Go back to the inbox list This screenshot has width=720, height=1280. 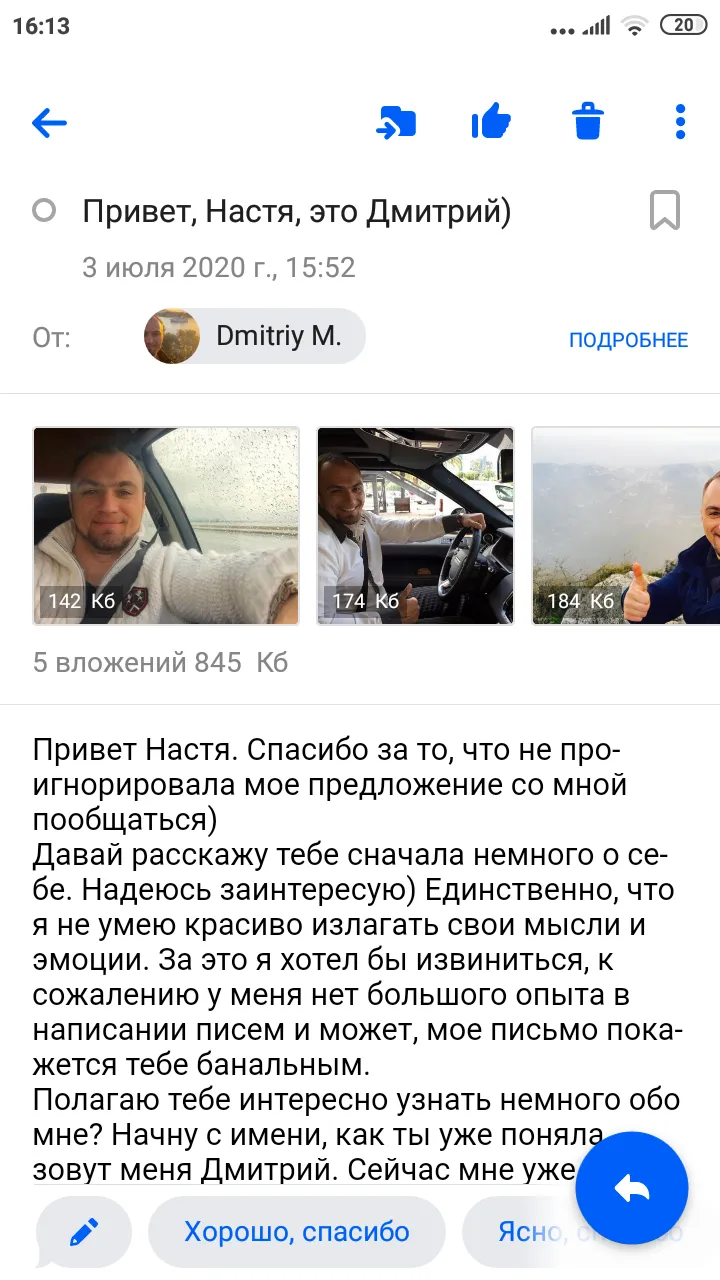49,123
